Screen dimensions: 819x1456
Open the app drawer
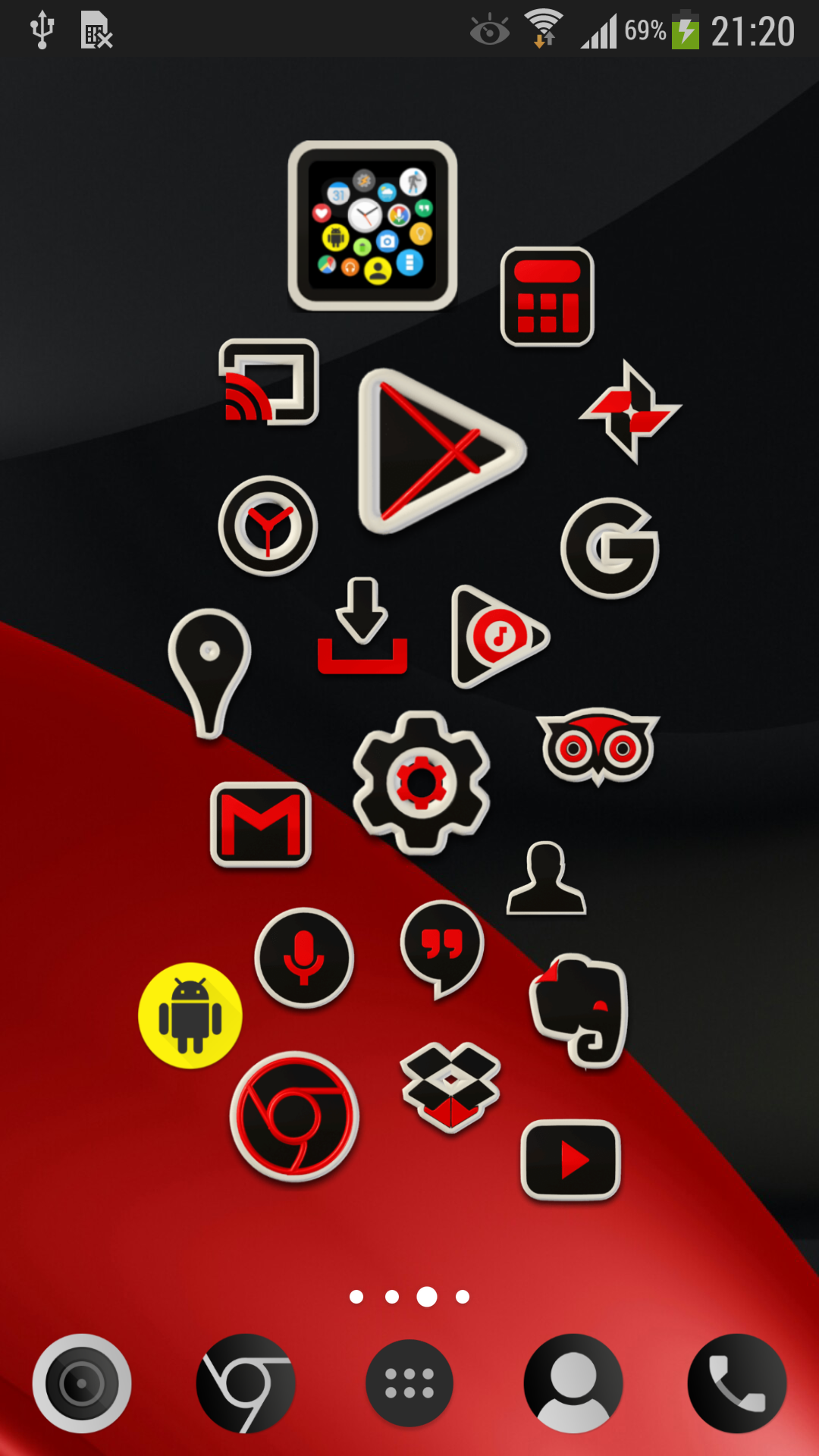click(x=409, y=1383)
